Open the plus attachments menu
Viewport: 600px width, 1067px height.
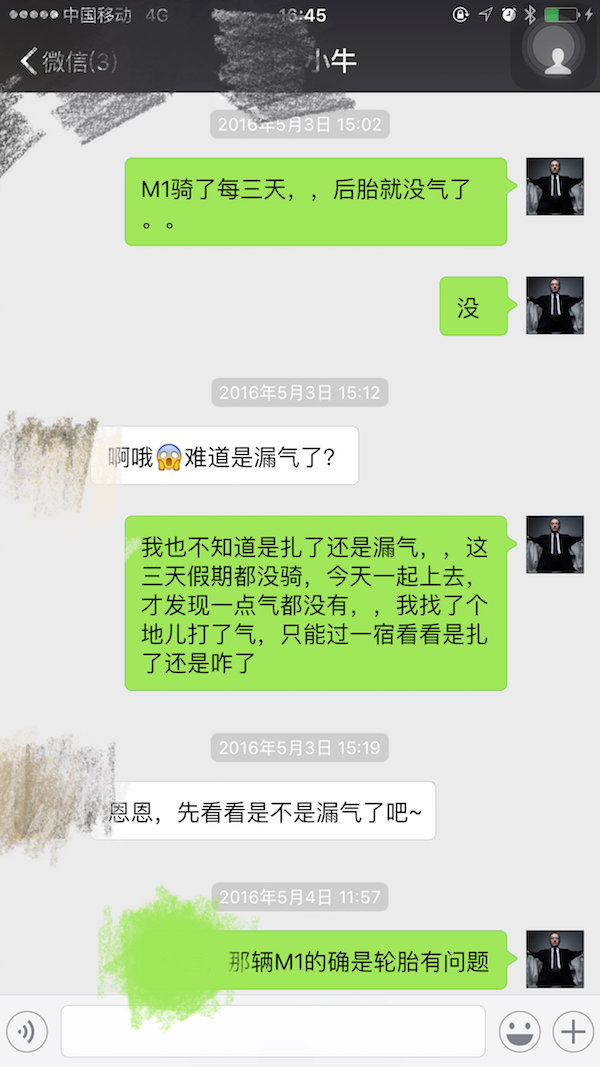(573, 1031)
